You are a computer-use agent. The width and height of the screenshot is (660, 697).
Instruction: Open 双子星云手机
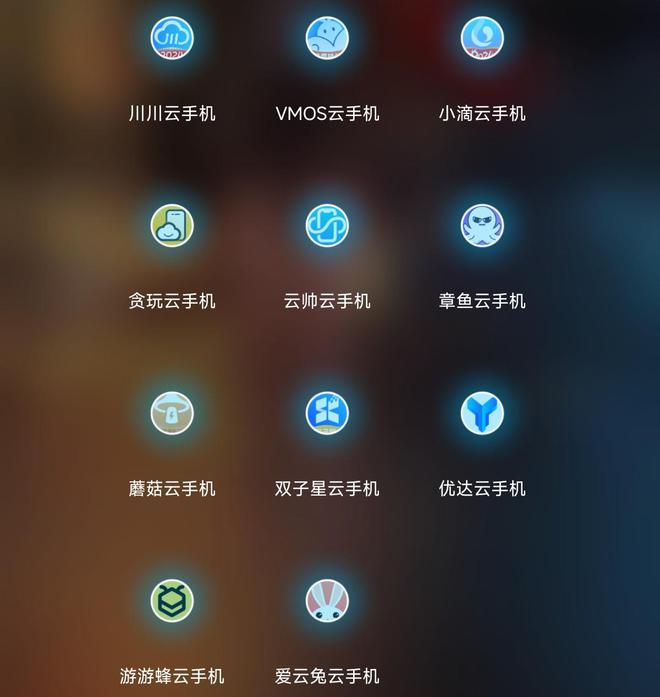327,413
